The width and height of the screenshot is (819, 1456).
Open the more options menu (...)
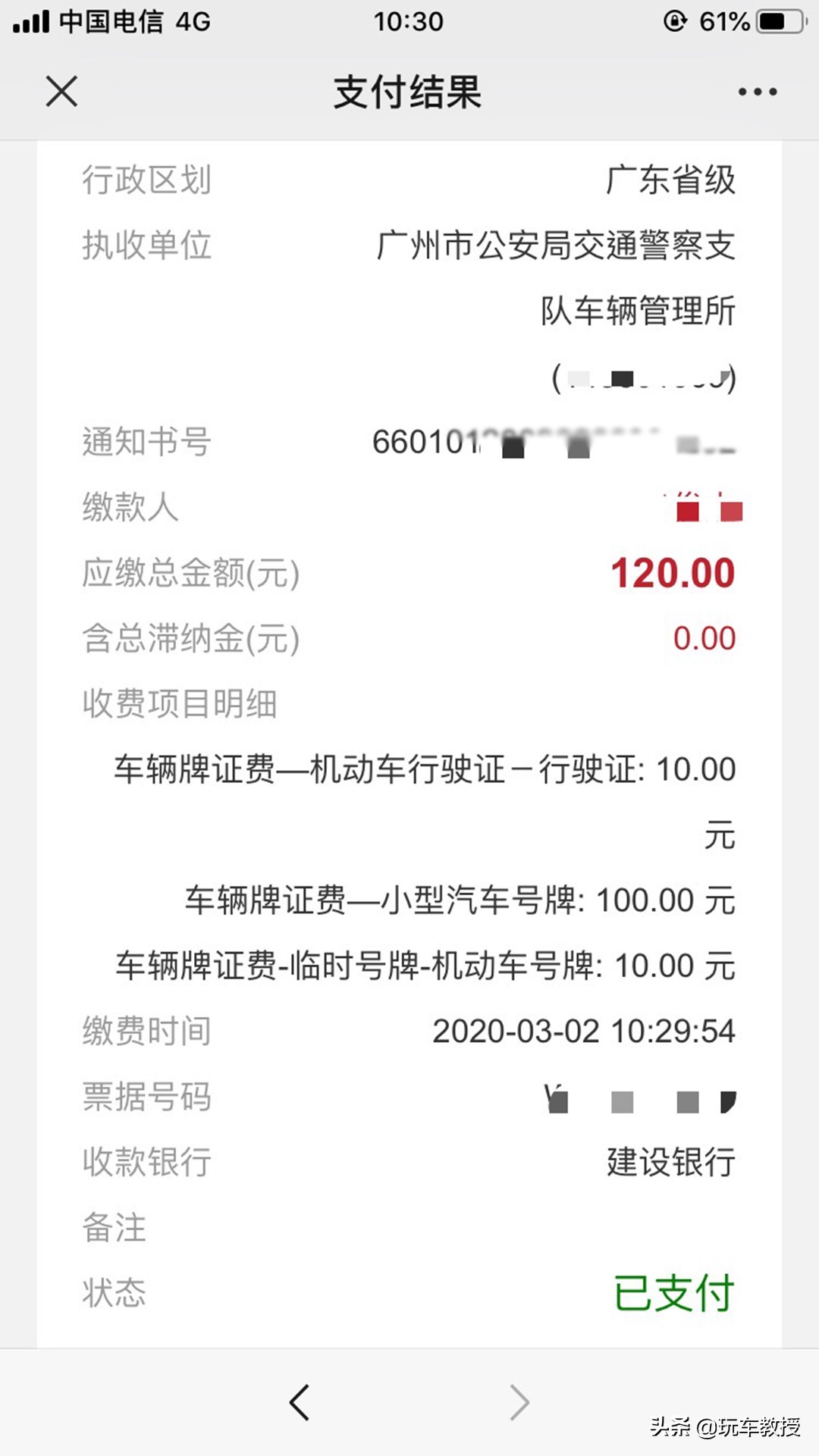pos(756,92)
